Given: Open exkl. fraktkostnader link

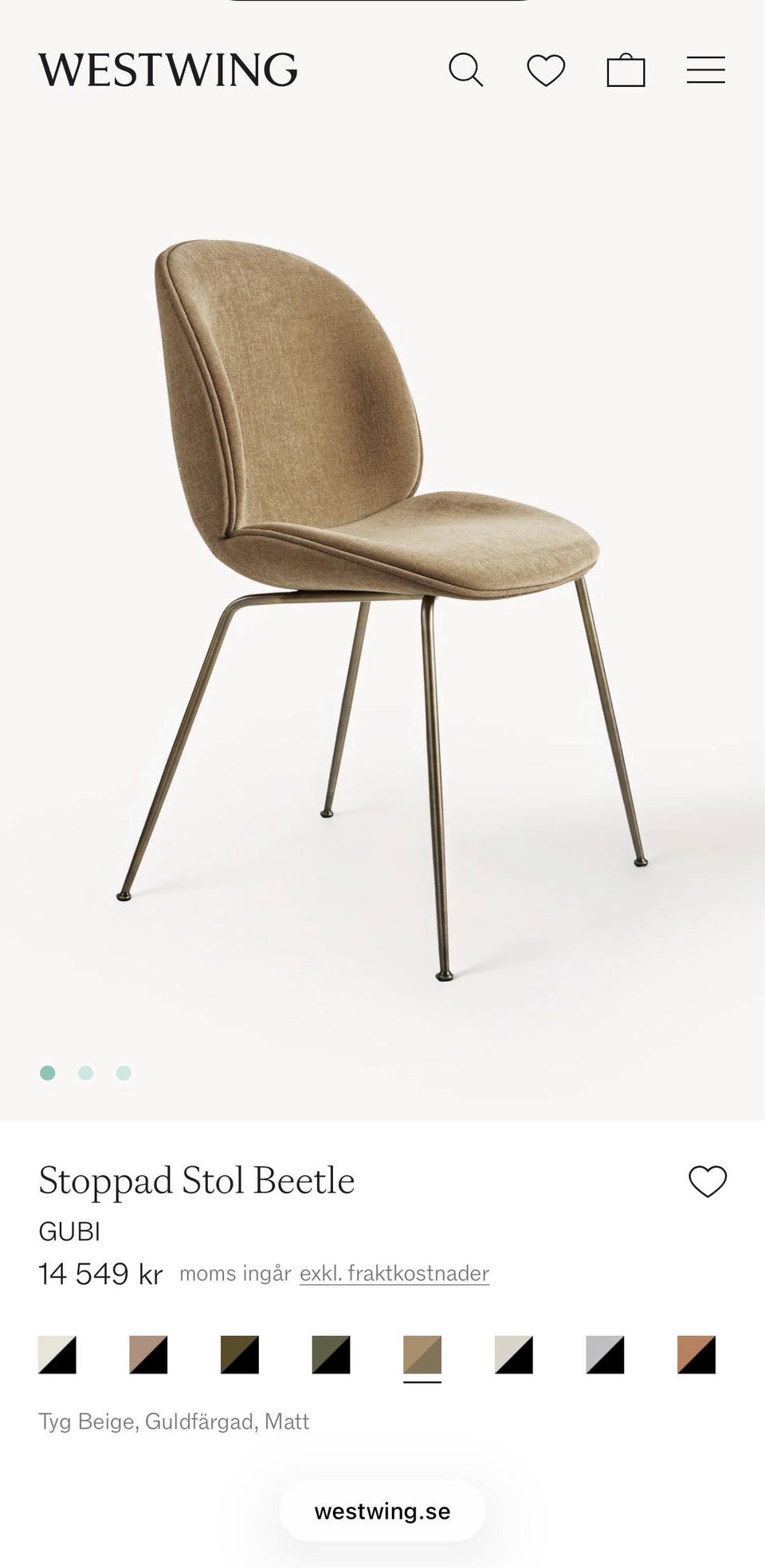Looking at the screenshot, I should coord(394,1273).
